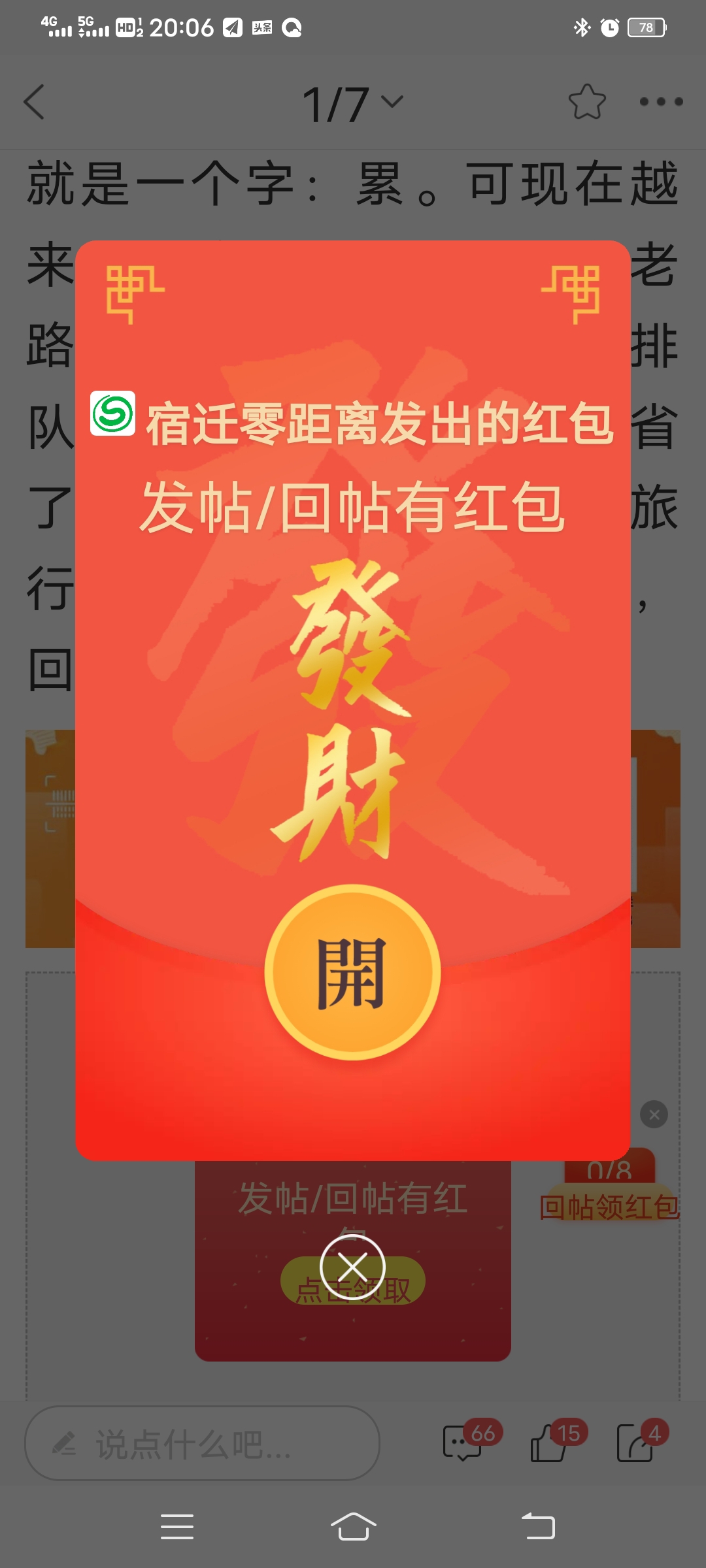Open the red envelope with 開 button
The image size is (706, 1568).
(352, 972)
